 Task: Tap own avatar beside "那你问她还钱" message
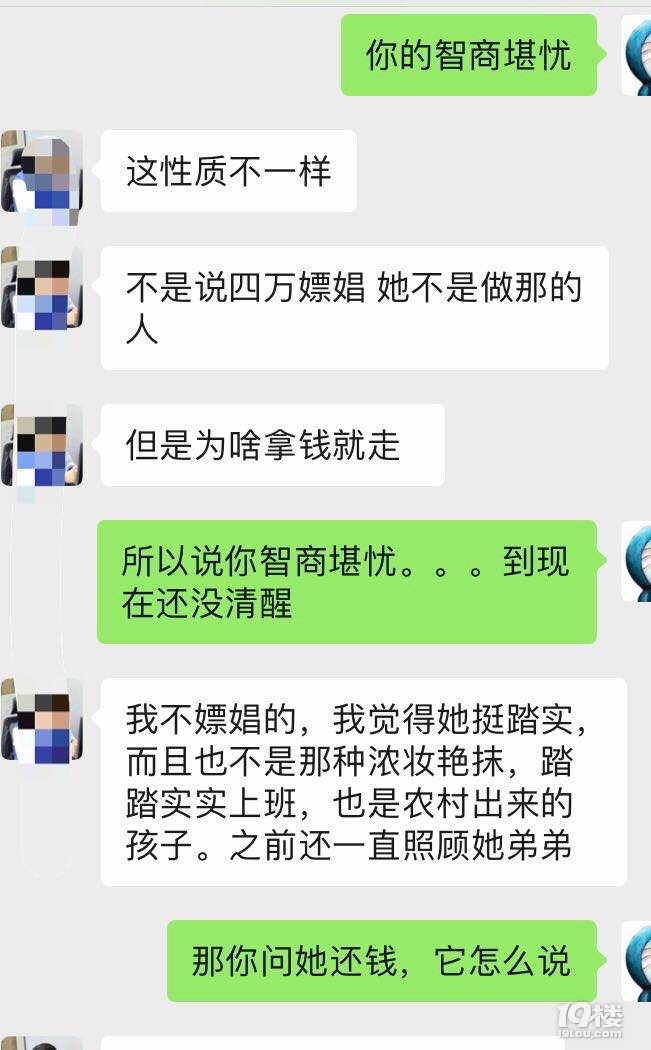coord(636,962)
